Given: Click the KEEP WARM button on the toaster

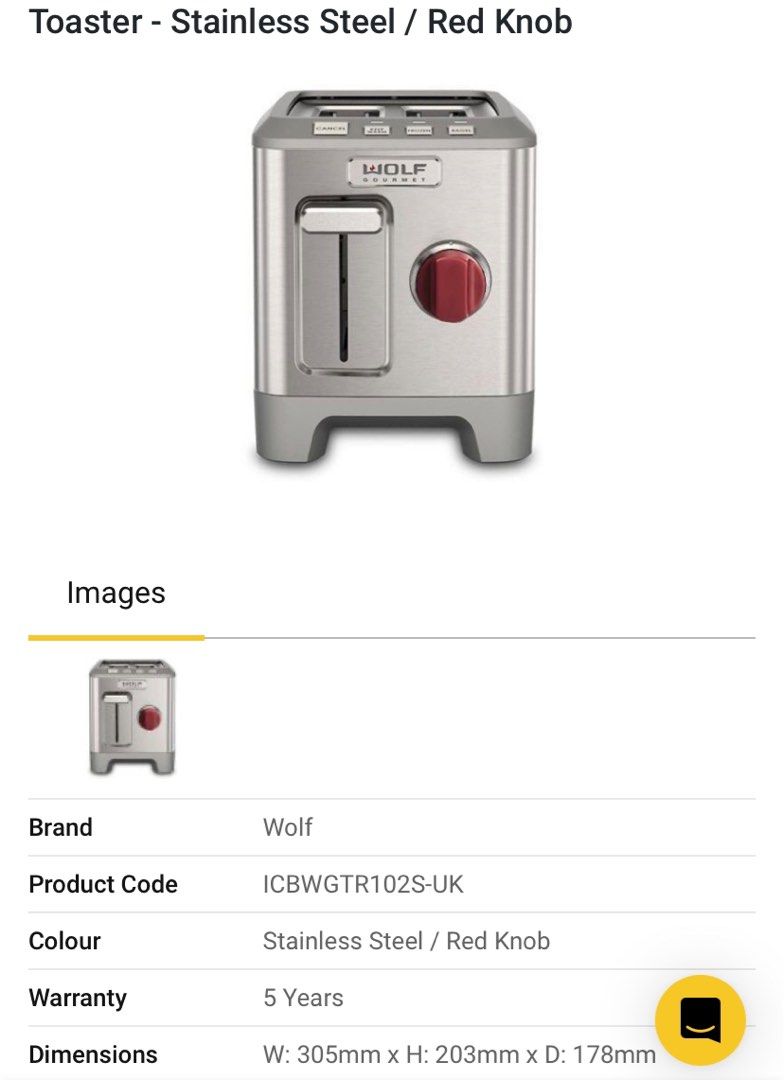Looking at the screenshot, I should pyautogui.click(x=376, y=128).
